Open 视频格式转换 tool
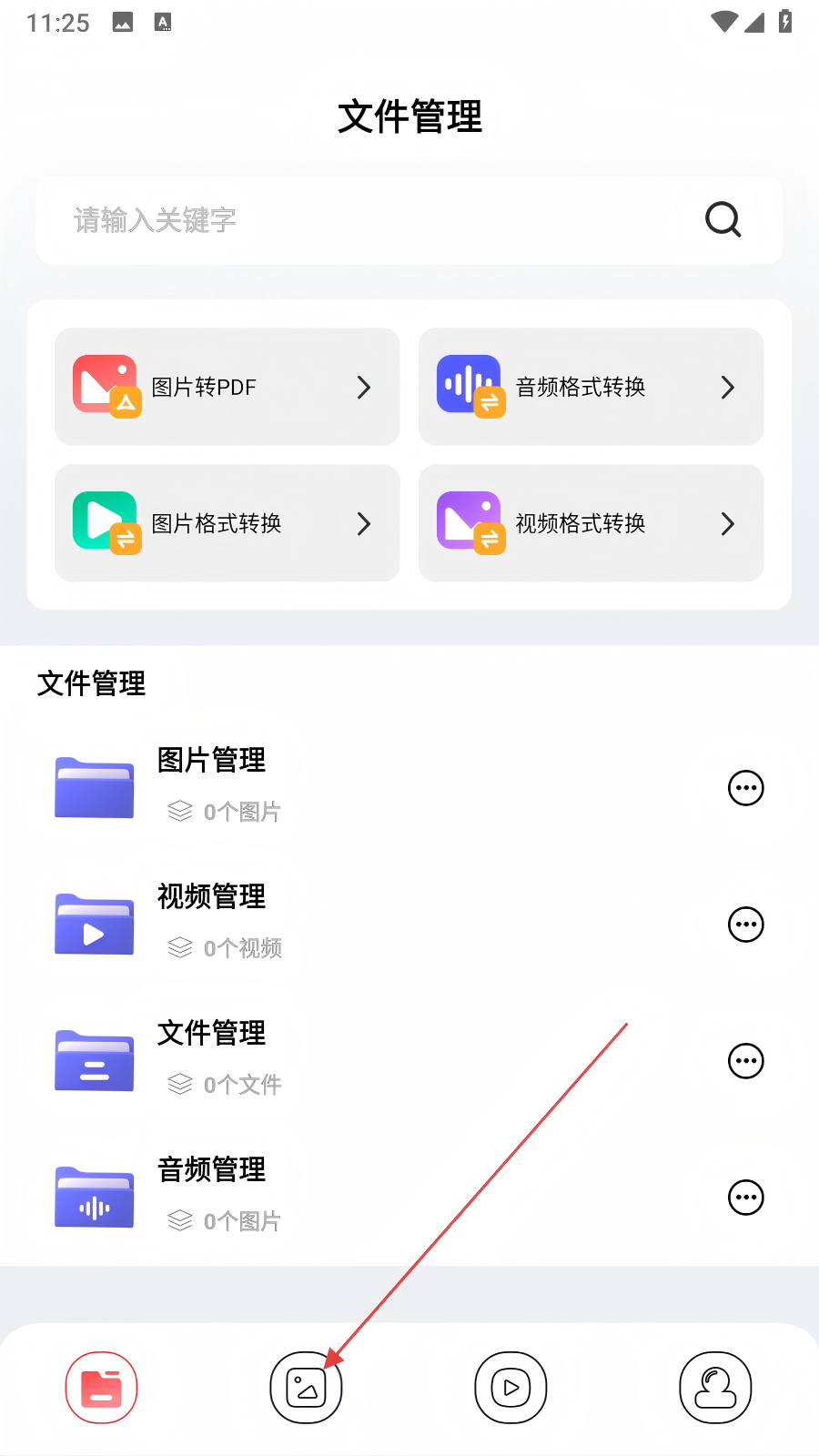819x1456 pixels. (591, 523)
